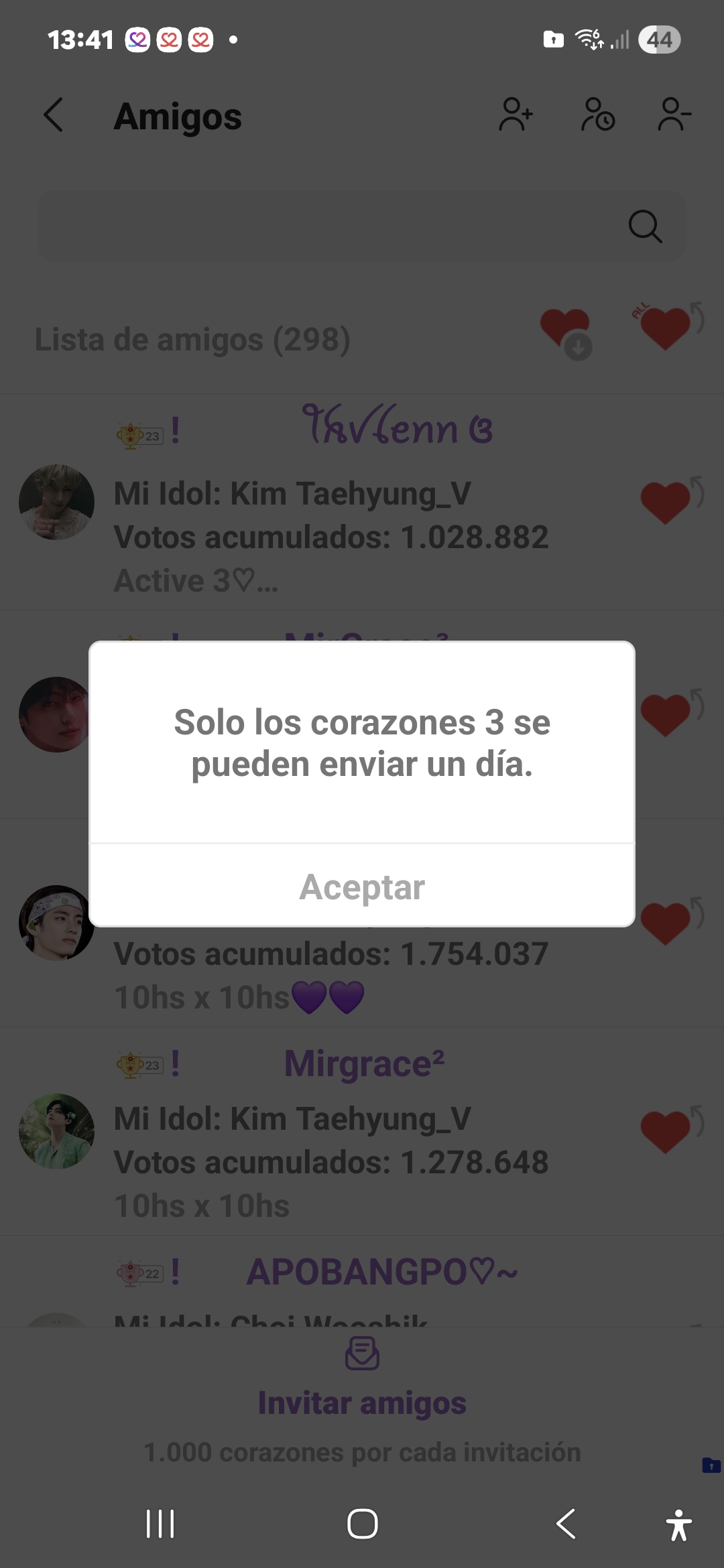Open APOBANGPO♡~ friend profile
The image size is (724, 1568).
click(381, 1272)
